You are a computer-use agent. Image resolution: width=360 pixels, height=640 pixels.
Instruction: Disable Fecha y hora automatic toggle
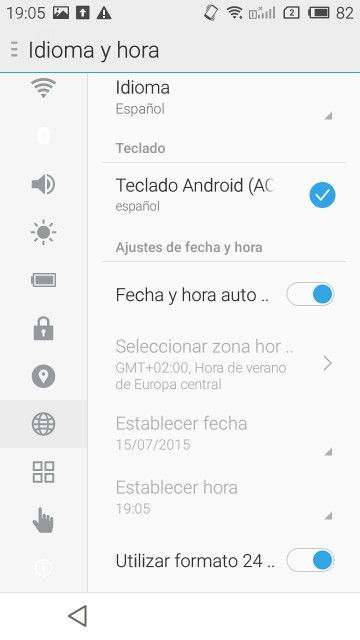pos(310,295)
